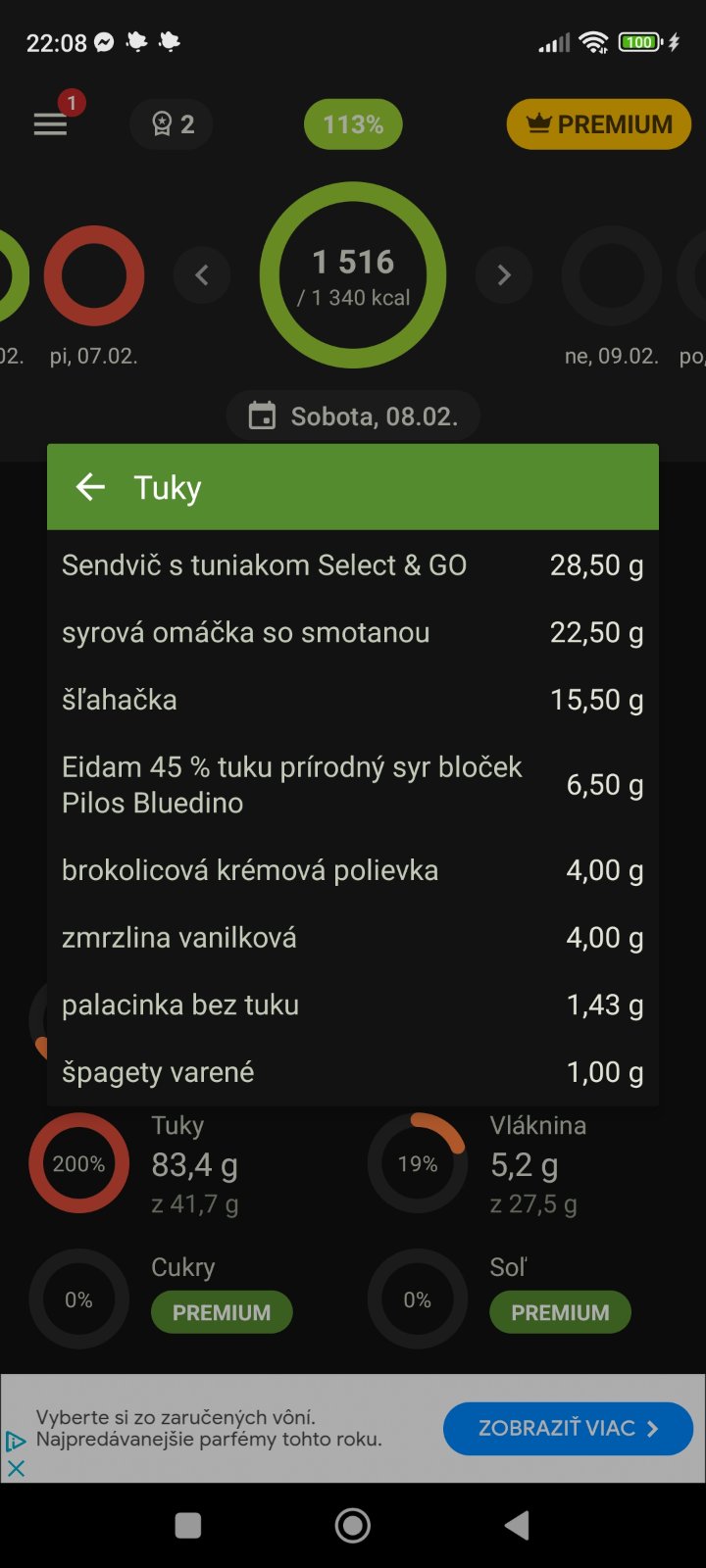
Task: Tap ZOBRAZIŤ VIAC in the ad
Action: pyautogui.click(x=568, y=1428)
